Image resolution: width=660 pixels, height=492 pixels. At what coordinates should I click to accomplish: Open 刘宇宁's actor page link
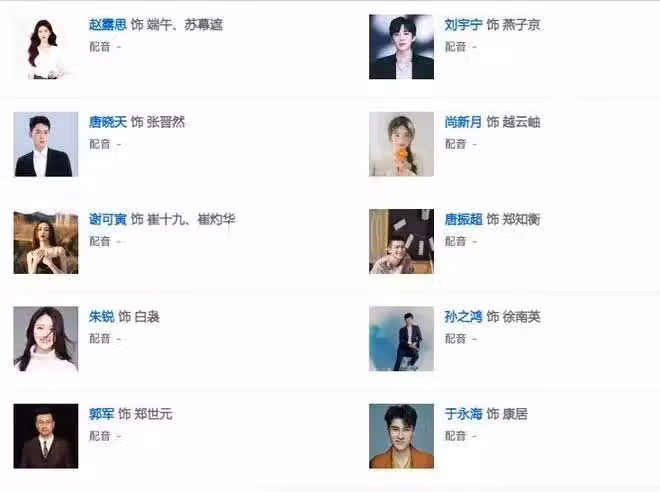pos(463,25)
